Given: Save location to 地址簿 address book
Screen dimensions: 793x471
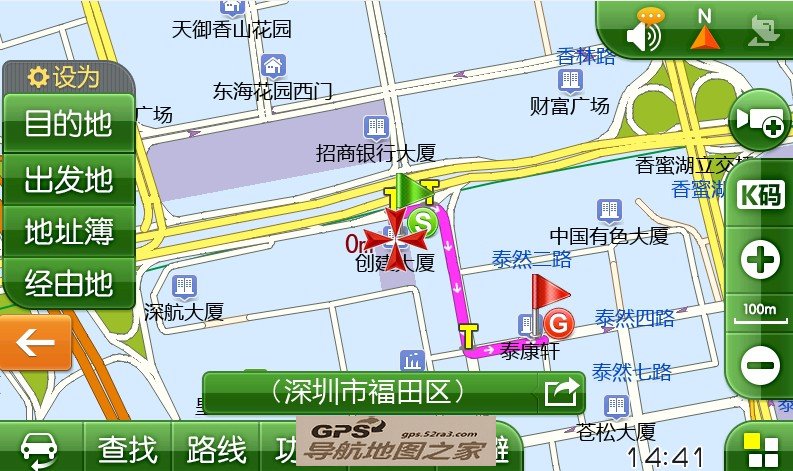Looking at the screenshot, I should point(68,233).
